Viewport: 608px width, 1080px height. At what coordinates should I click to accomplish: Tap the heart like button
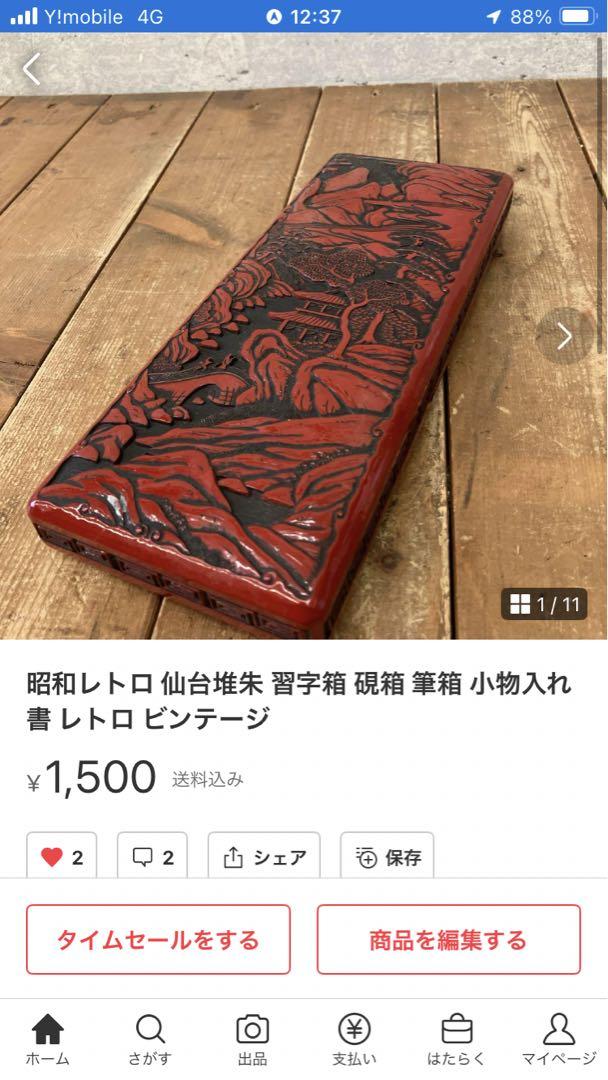coord(62,856)
